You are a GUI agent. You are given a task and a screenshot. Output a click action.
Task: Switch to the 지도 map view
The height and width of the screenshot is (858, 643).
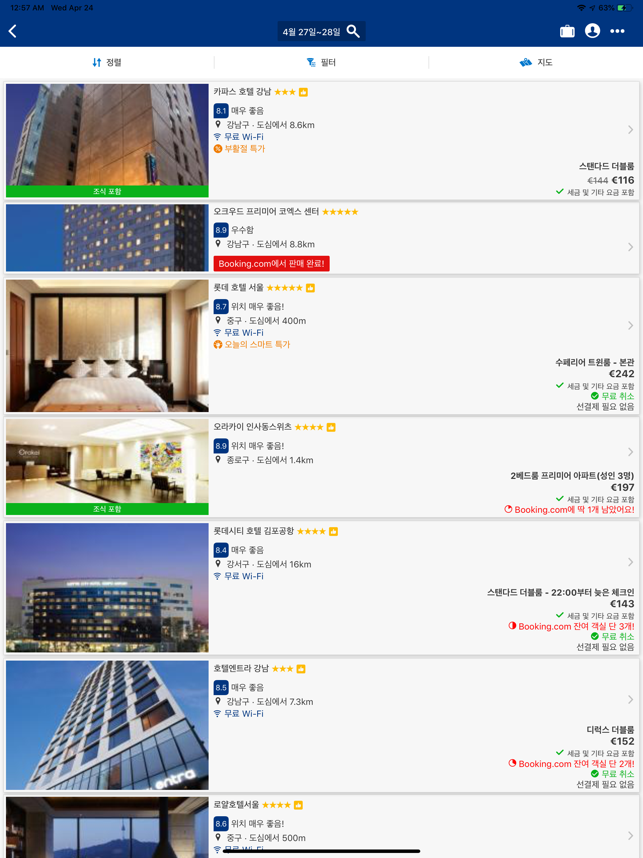pos(536,62)
